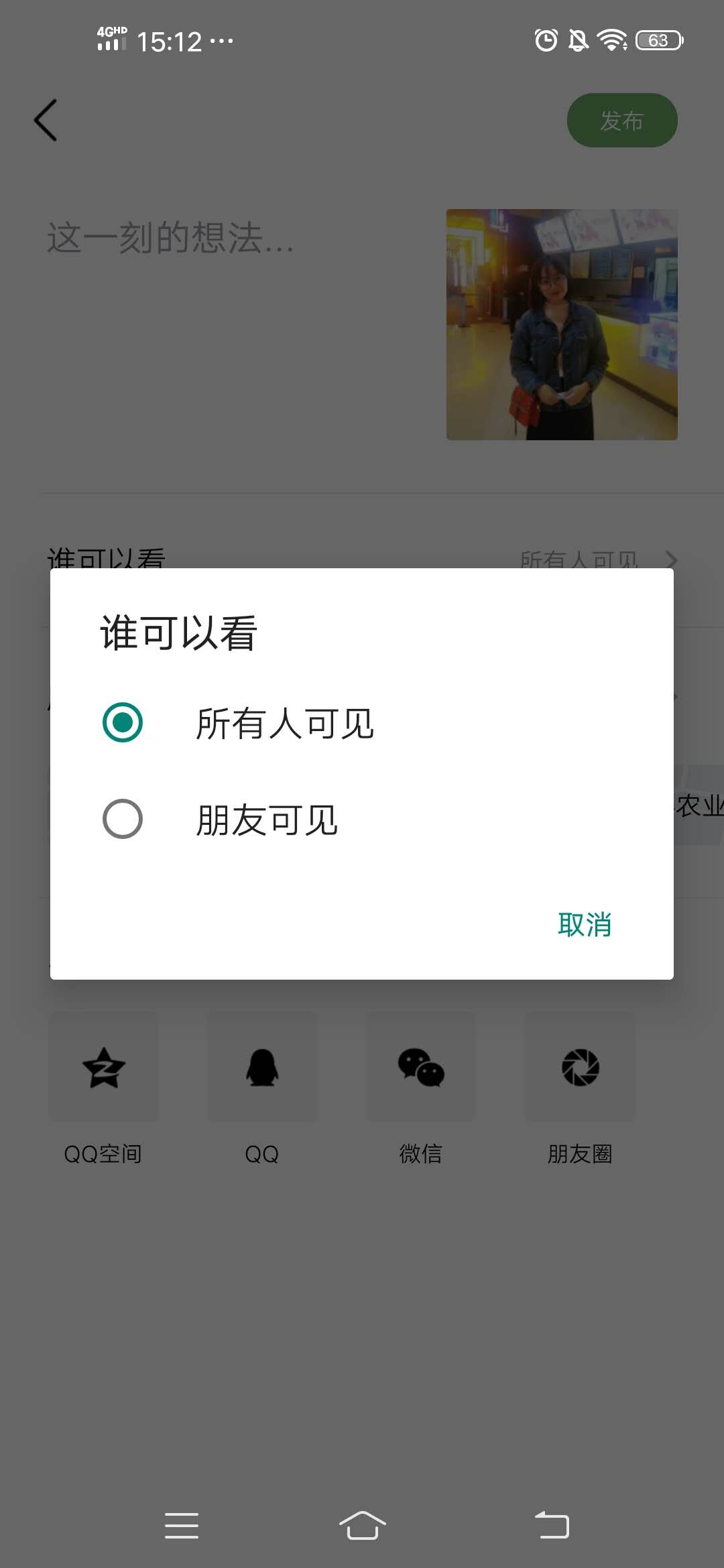Share to Moments via the 朋友圈 aperture icon
This screenshot has height=1568, width=724.
579,1065
